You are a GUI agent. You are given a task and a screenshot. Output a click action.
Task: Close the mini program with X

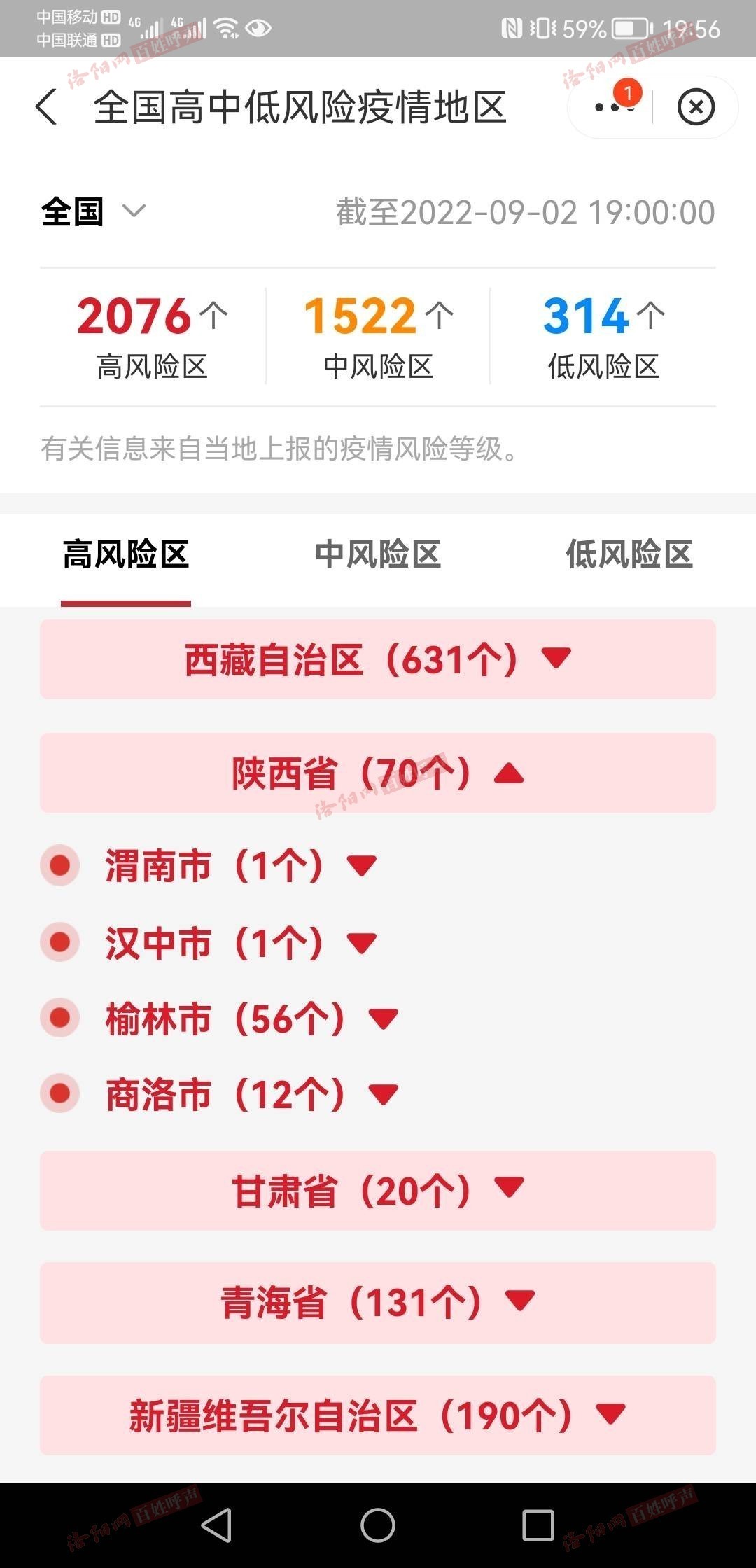(696, 107)
